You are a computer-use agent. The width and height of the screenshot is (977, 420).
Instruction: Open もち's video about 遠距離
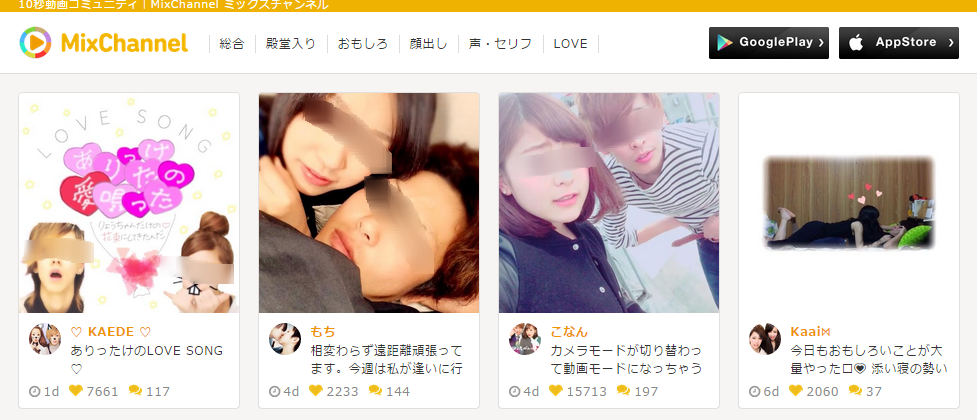tap(369, 203)
